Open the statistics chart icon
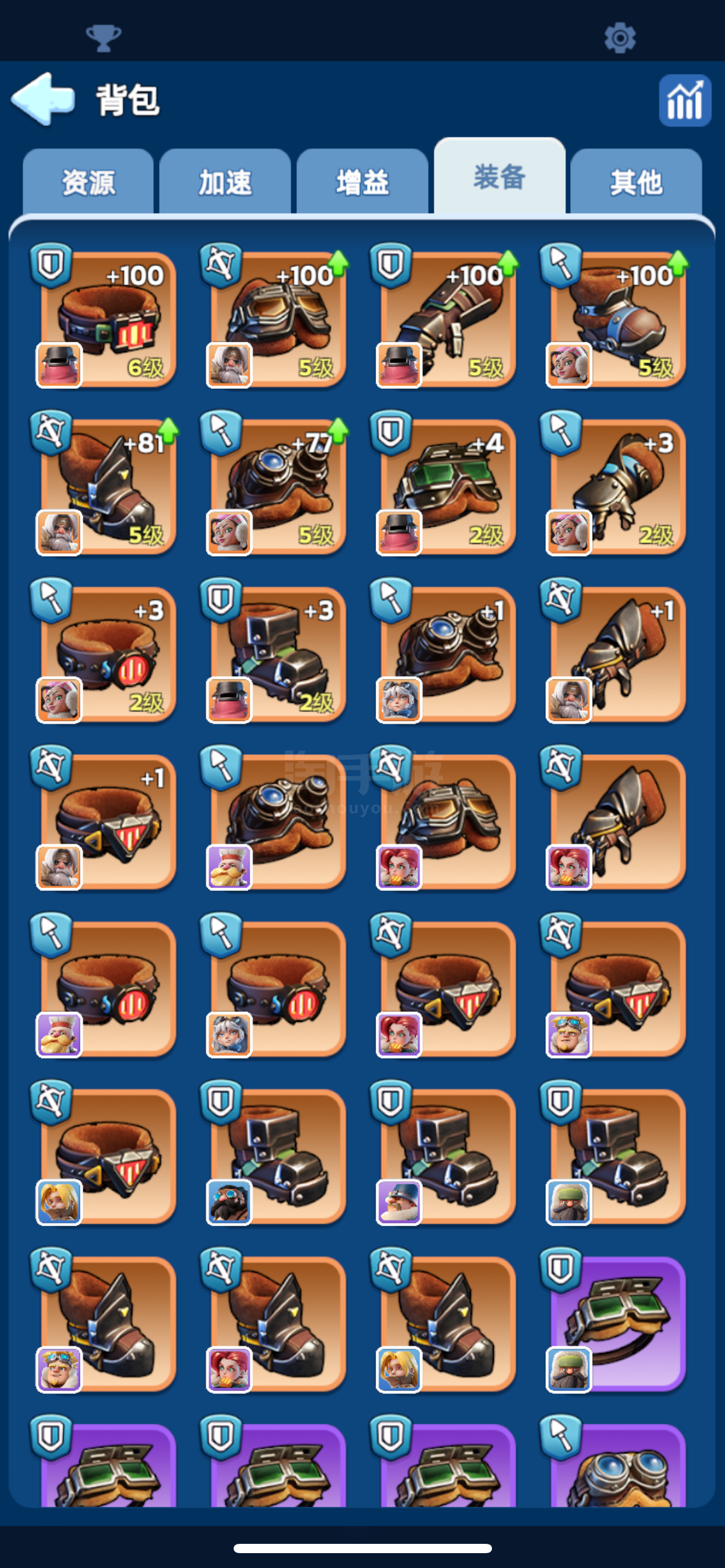The width and height of the screenshot is (725, 1568). click(685, 100)
